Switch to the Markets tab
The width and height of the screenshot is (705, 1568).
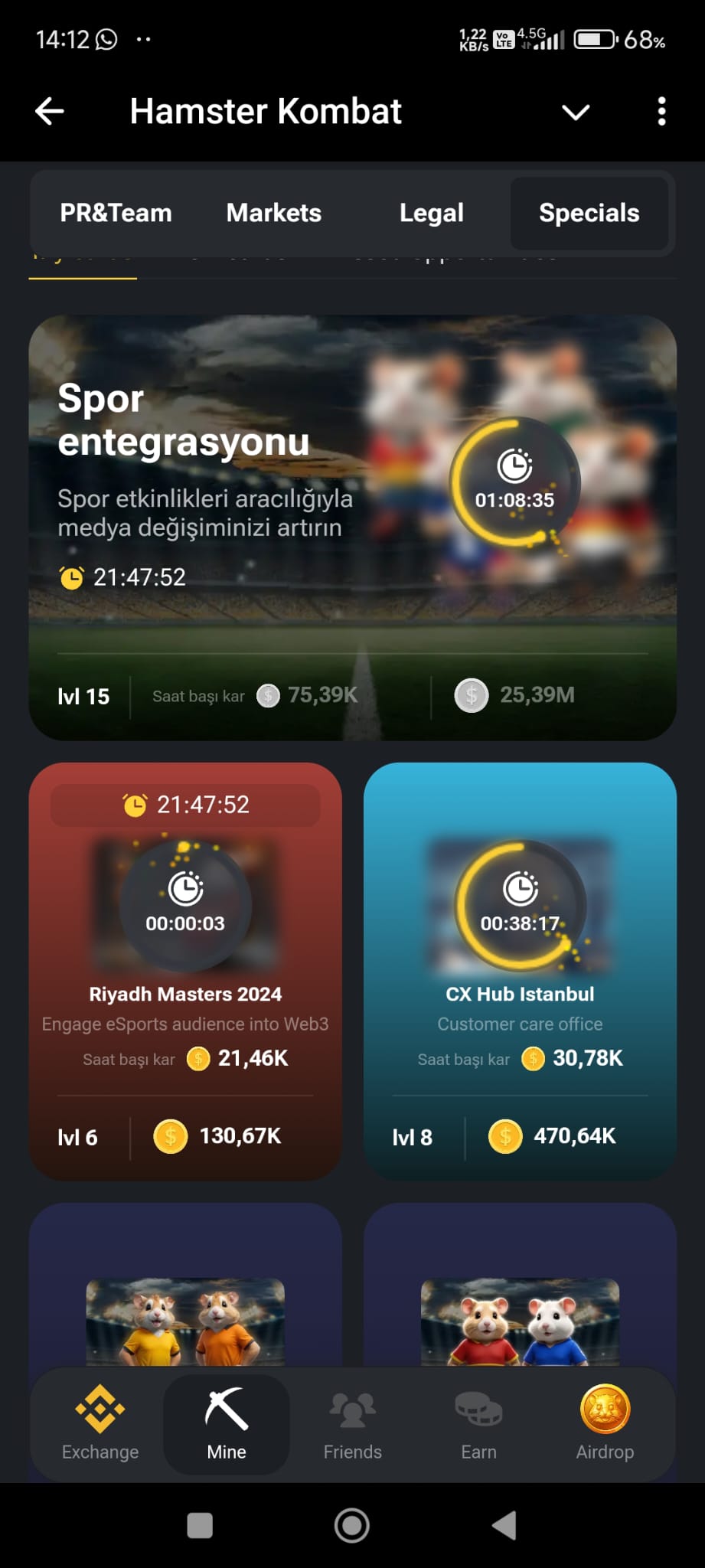click(x=274, y=213)
